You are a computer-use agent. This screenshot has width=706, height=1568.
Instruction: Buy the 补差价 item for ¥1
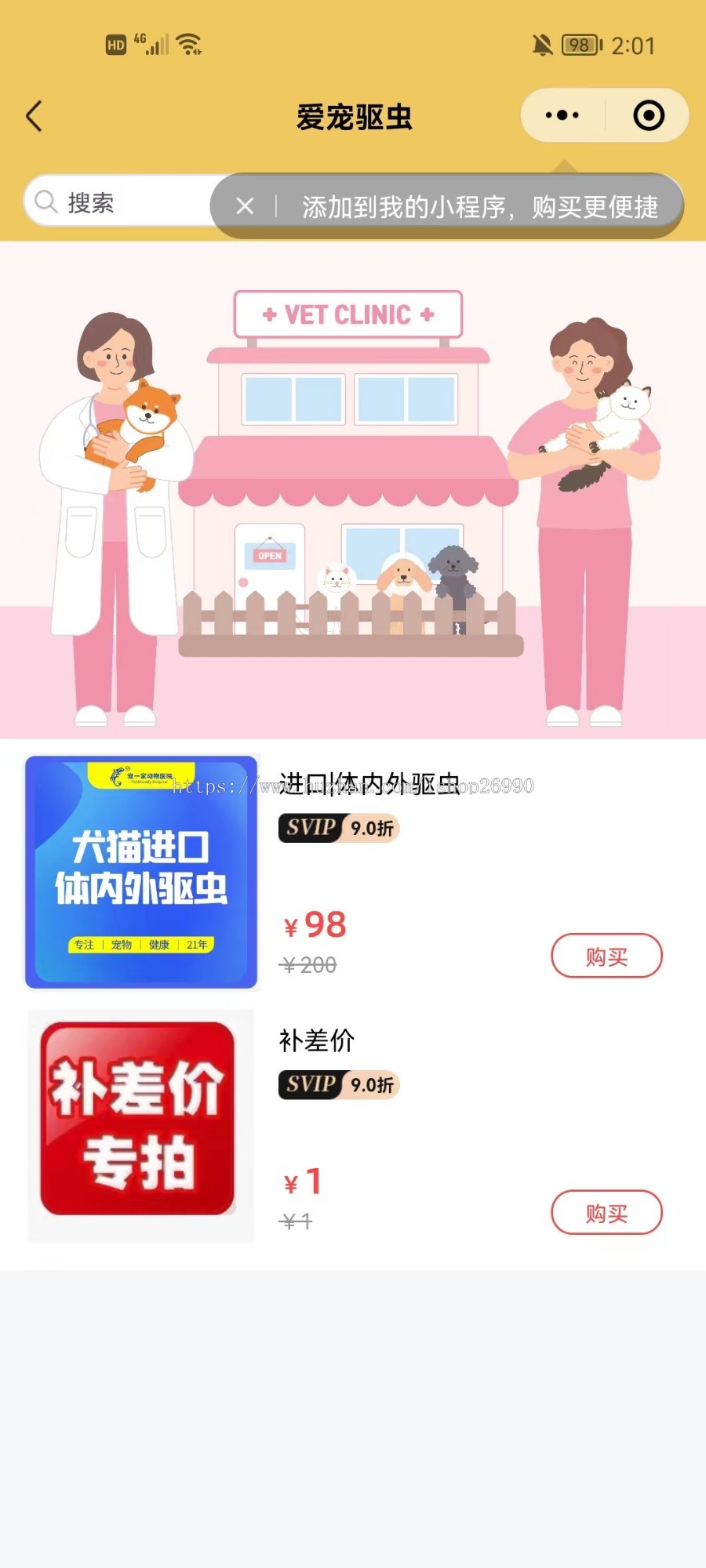[x=606, y=1213]
